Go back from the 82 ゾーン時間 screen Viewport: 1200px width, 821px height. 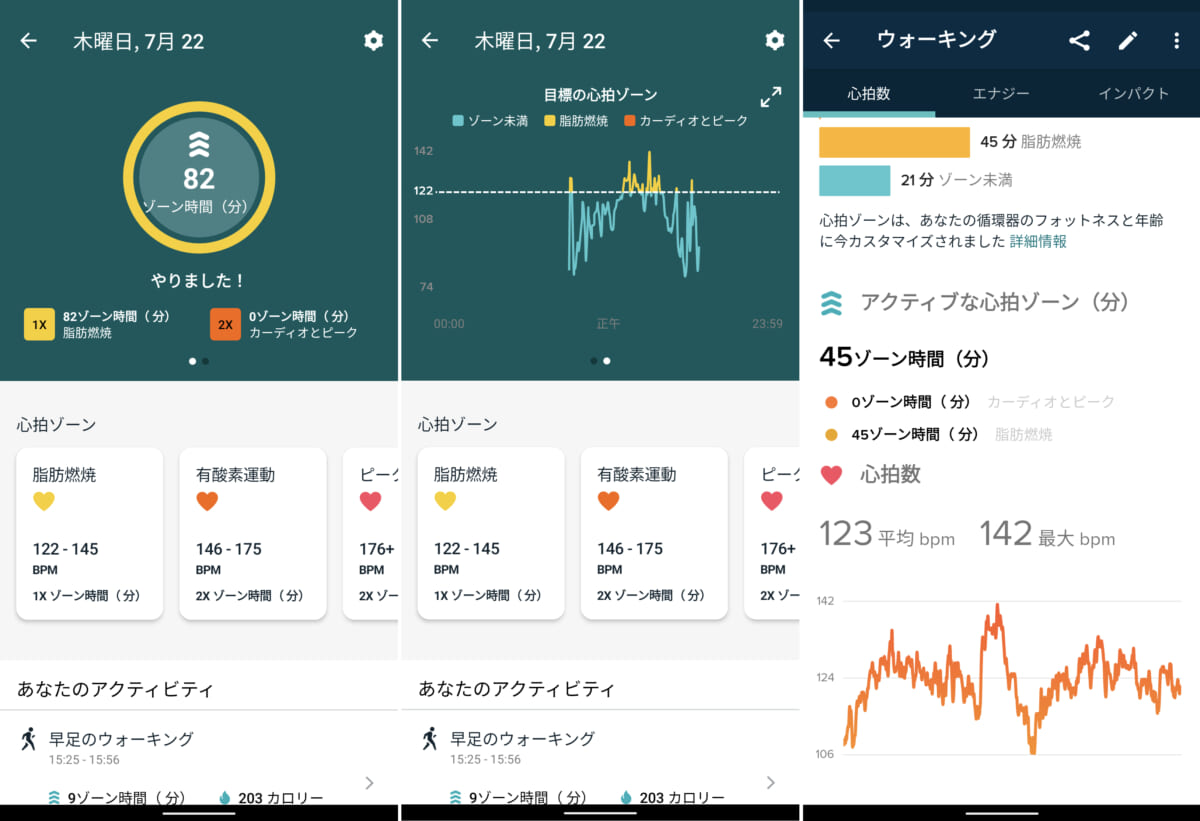pos(28,41)
